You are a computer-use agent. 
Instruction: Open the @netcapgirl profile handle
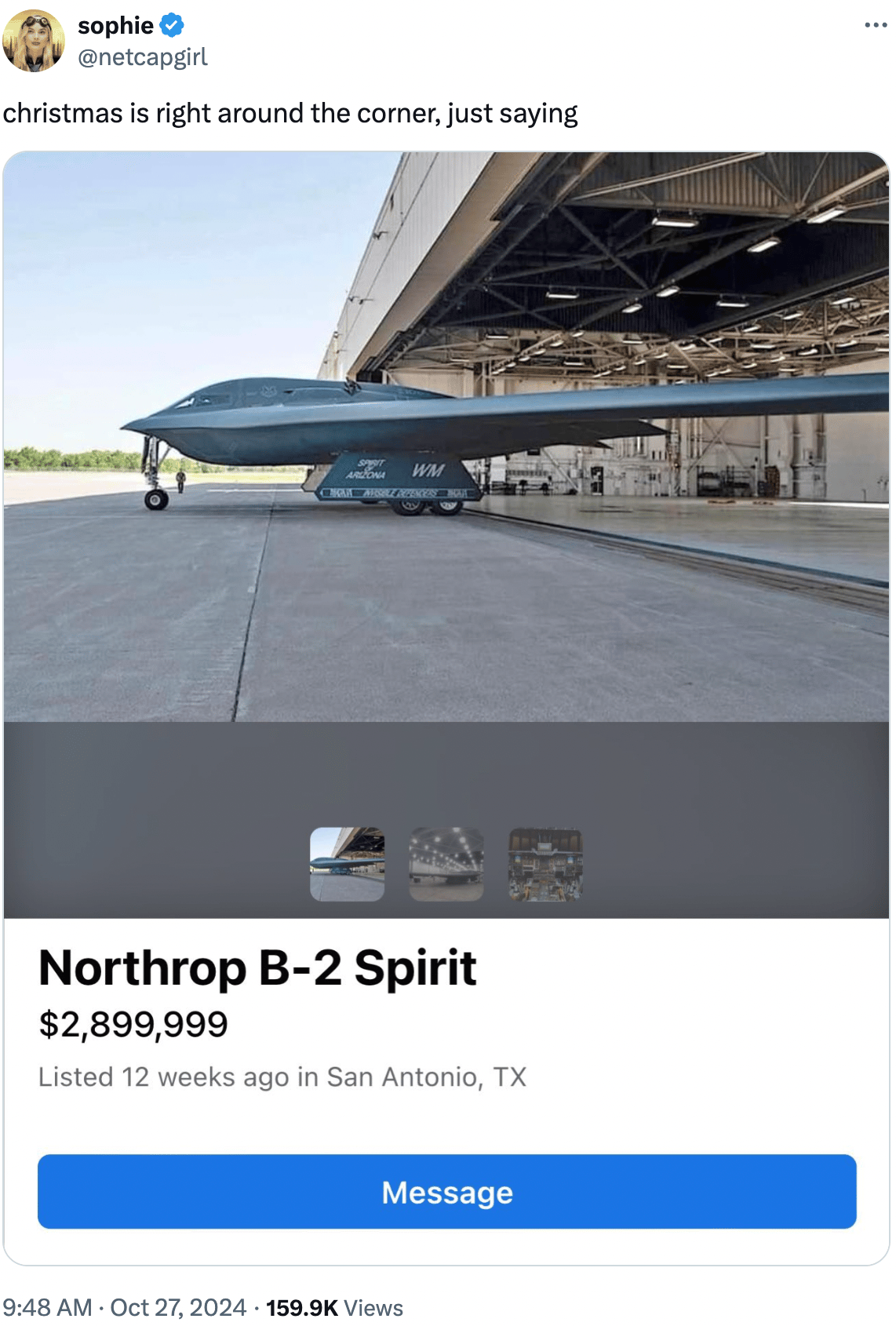142,57
